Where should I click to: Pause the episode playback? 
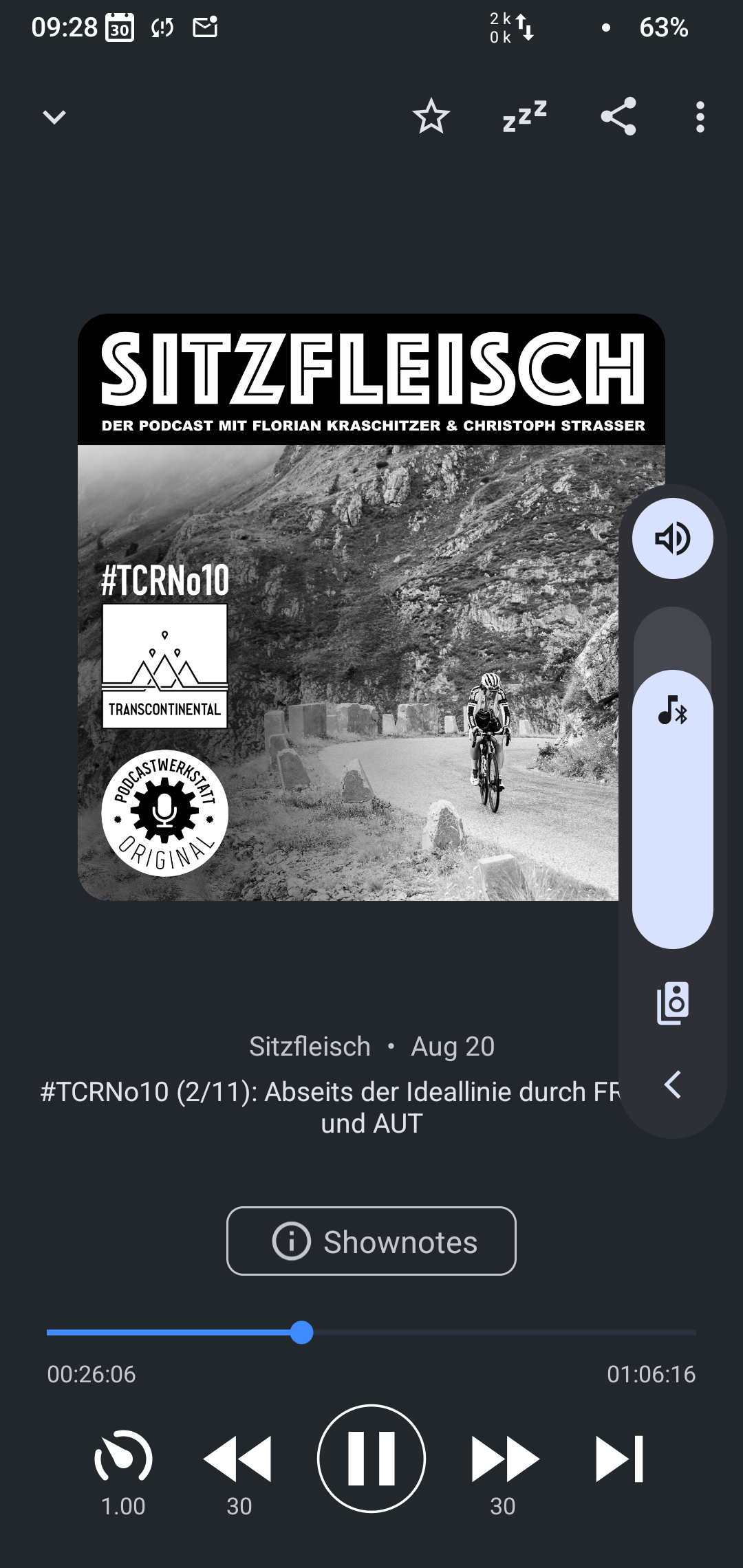click(x=371, y=1458)
